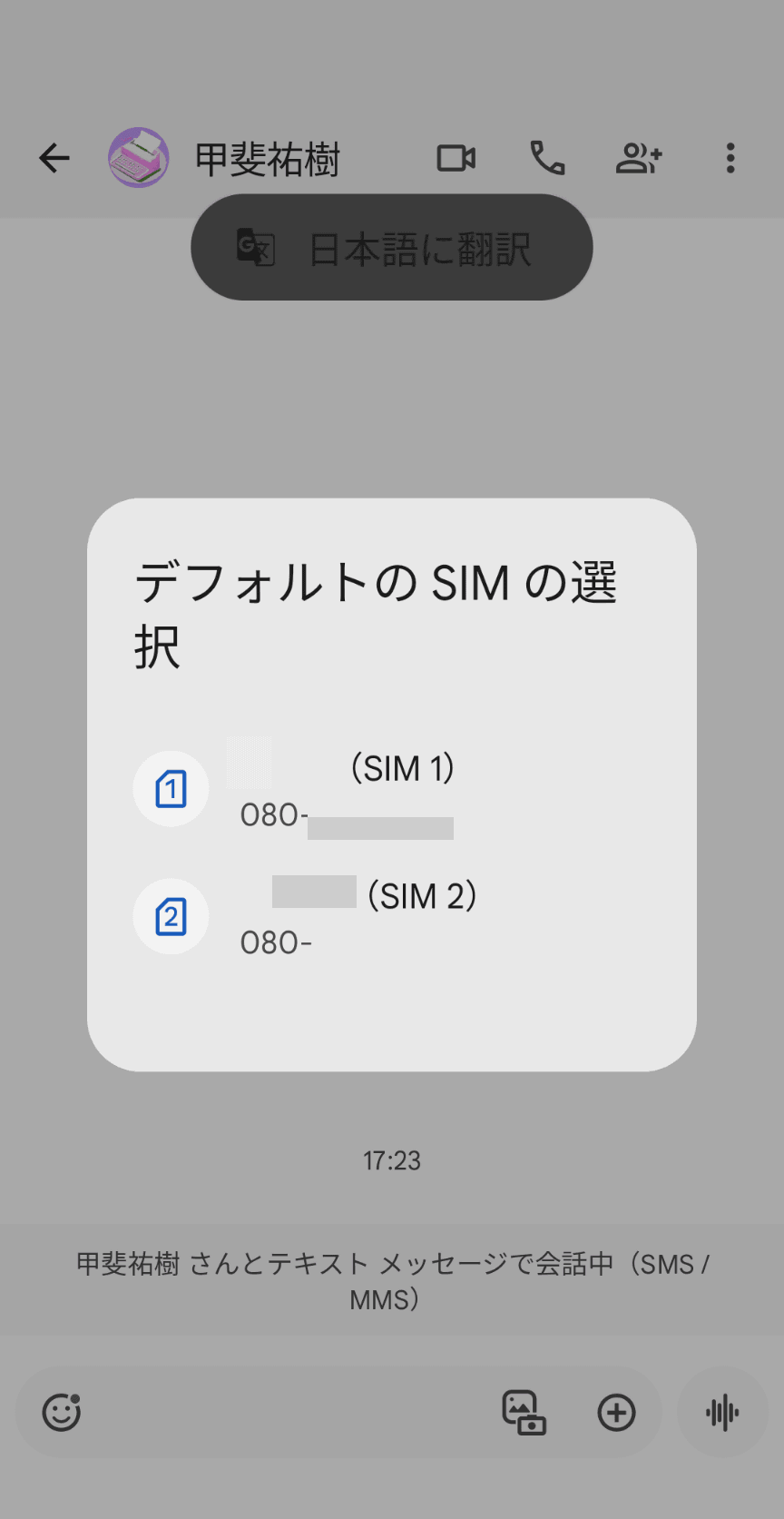The height and width of the screenshot is (1519, 784).
Task: Tap the SIM 2 card number icon
Action: click(x=171, y=917)
